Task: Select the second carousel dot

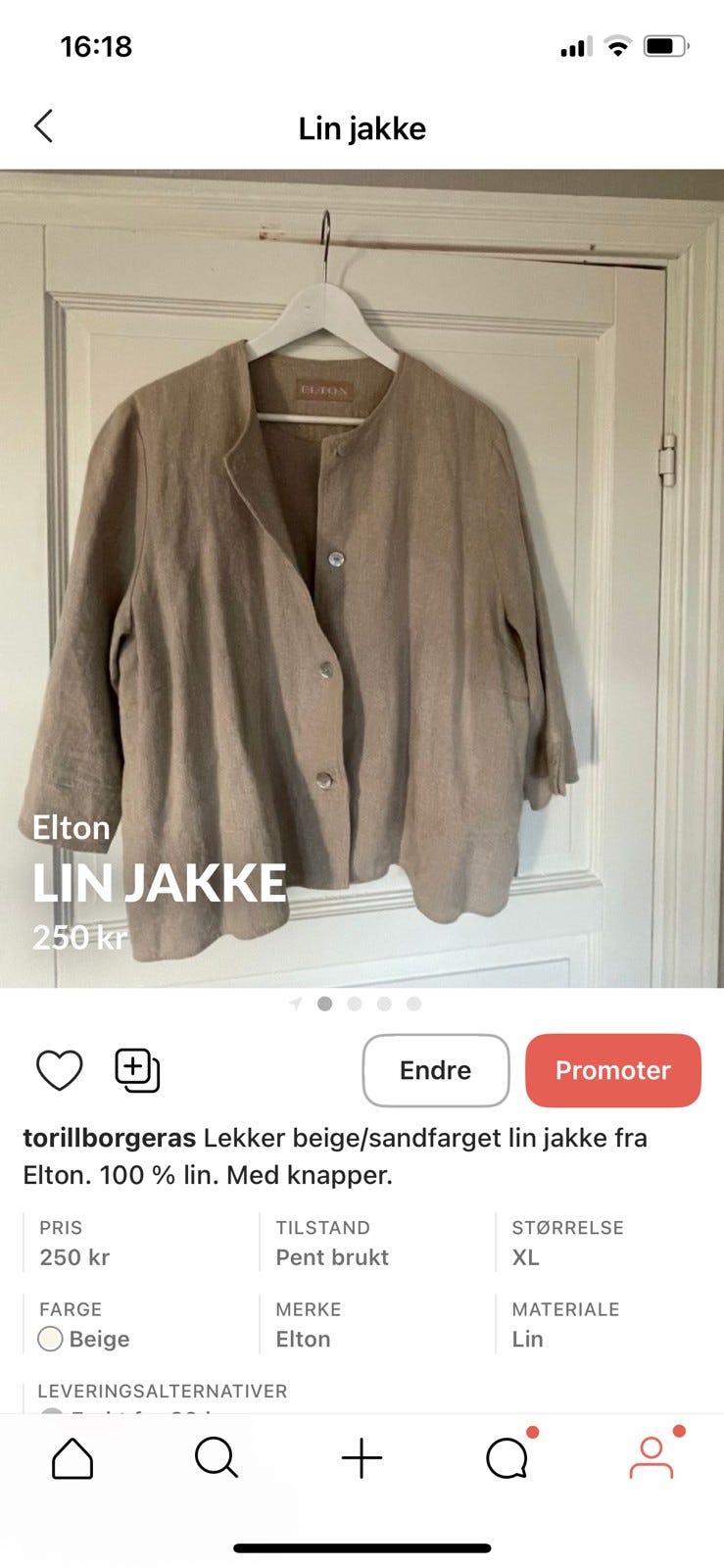Action: (x=355, y=1004)
